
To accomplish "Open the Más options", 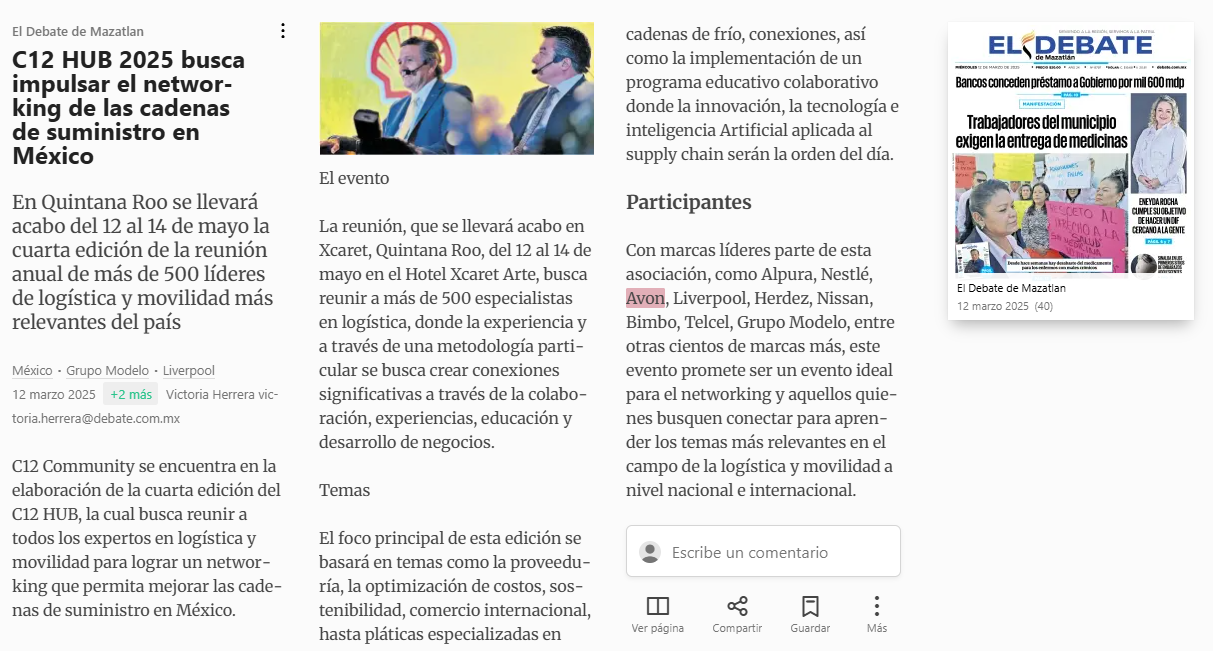I will click(877, 615).
